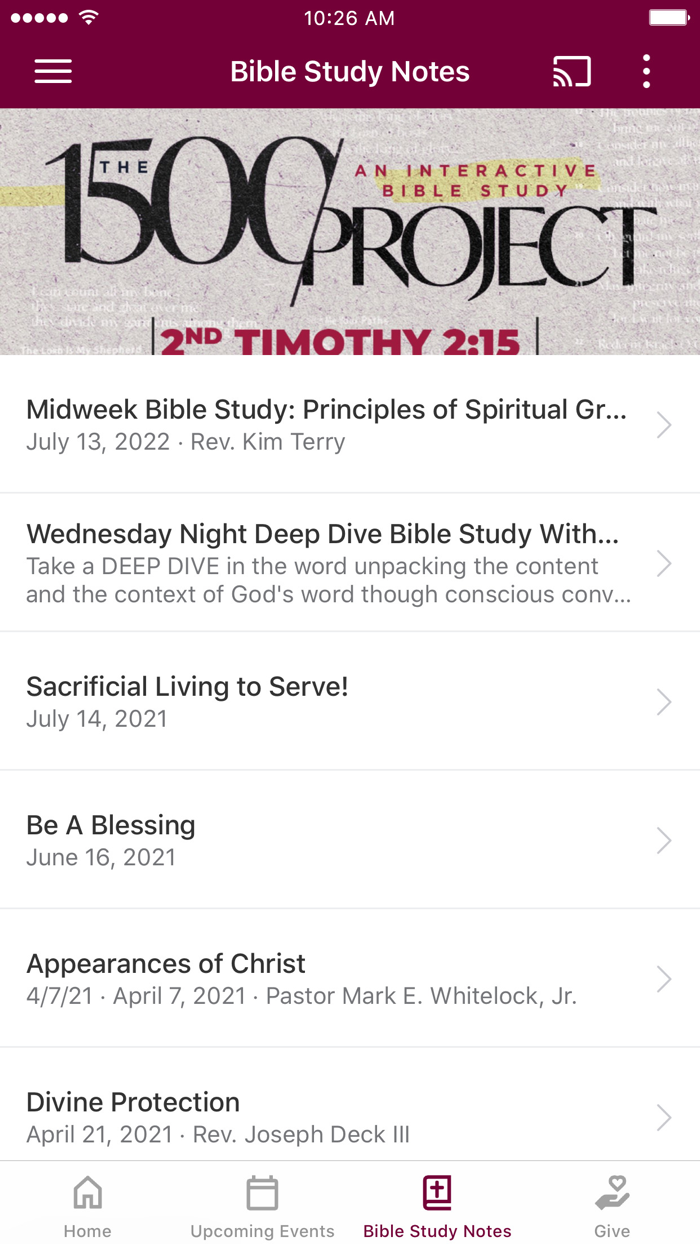Open Midweek Bible Study: Principles of Spiritual Growth
Screen dimensions: 700x1244
coord(340,425)
